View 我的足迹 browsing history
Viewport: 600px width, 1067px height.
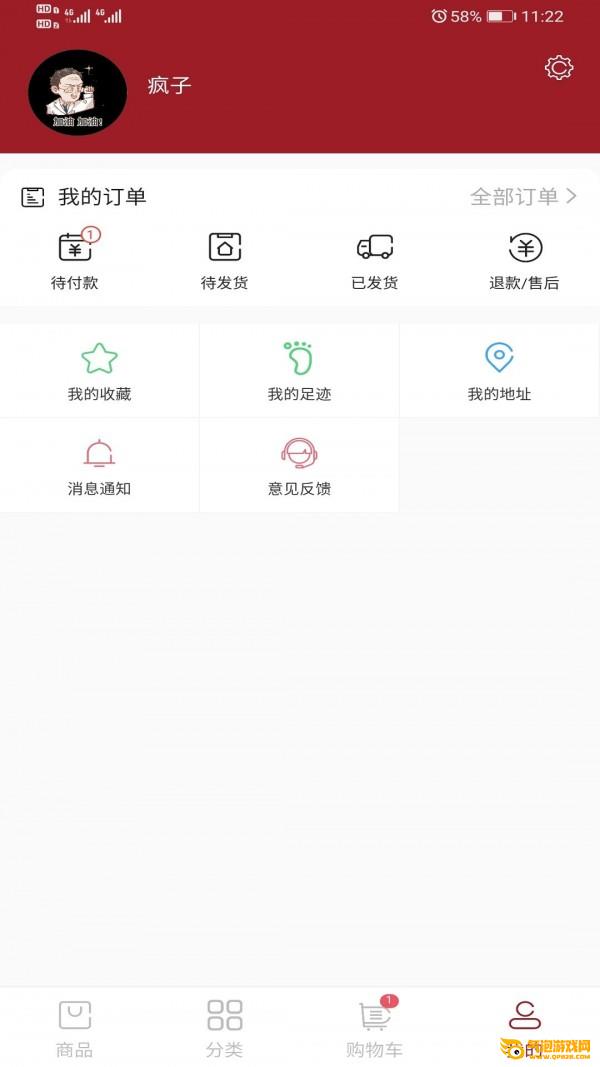299,371
